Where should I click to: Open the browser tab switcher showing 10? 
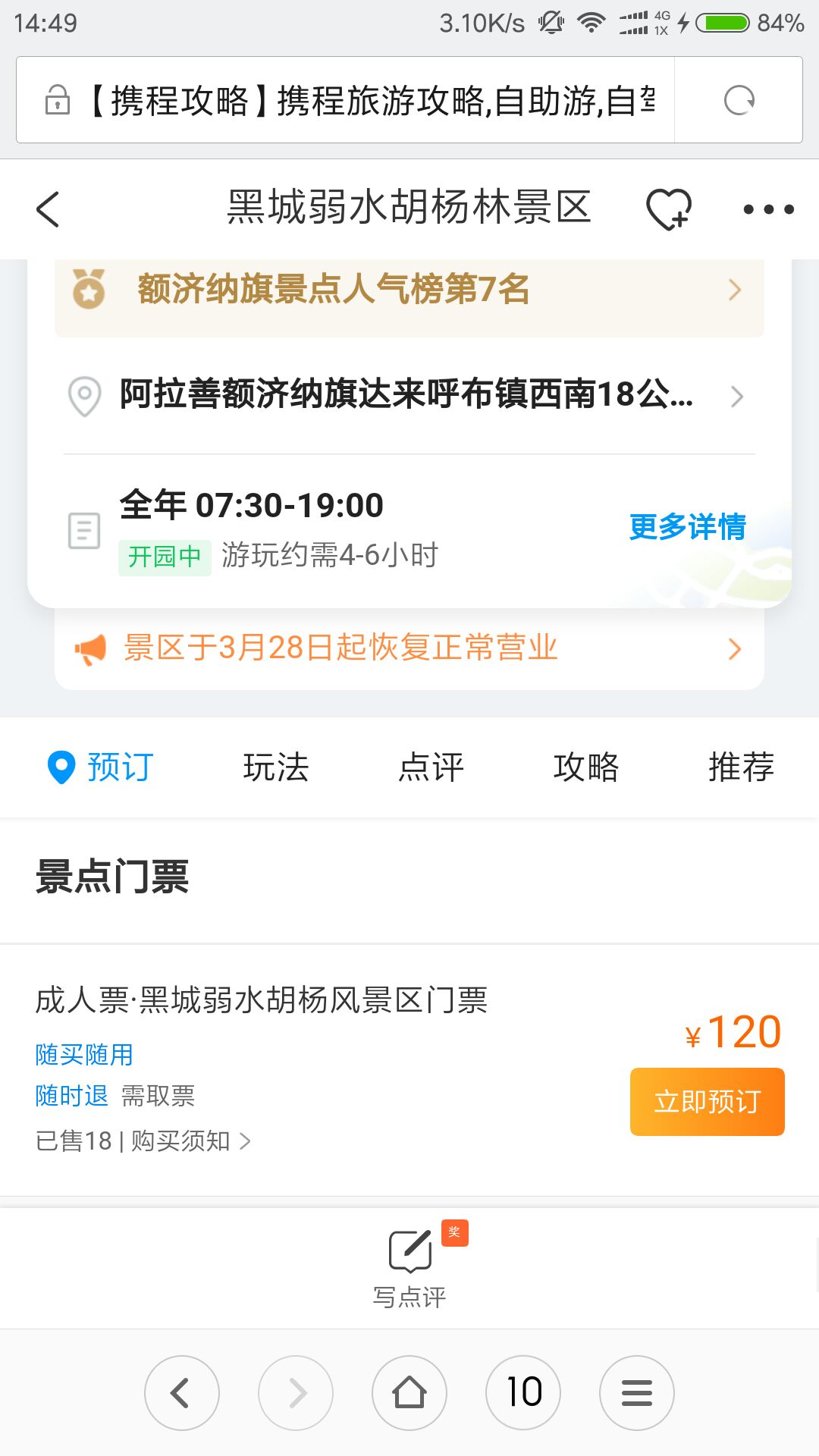523,1393
